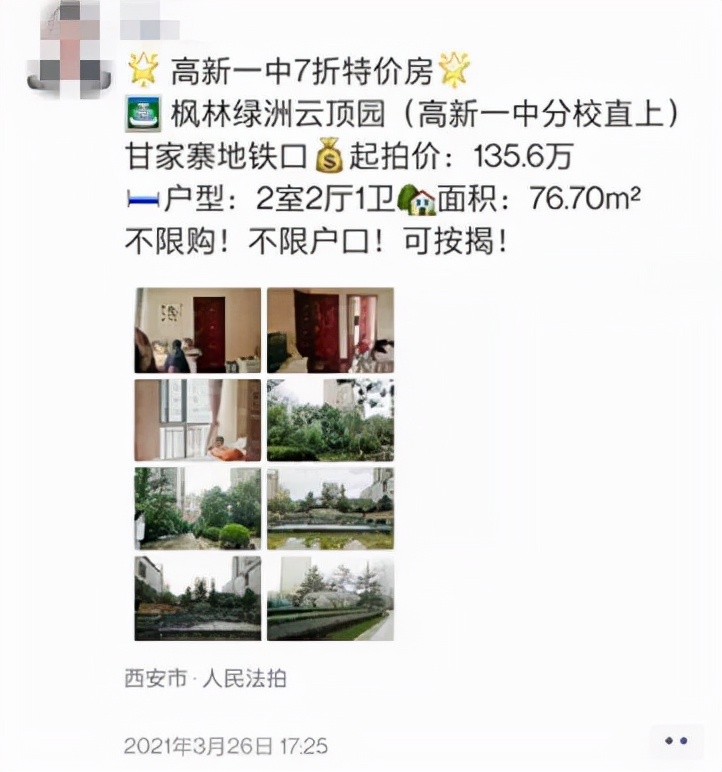Open the bottom-right hedge and fence photo

click(x=331, y=597)
